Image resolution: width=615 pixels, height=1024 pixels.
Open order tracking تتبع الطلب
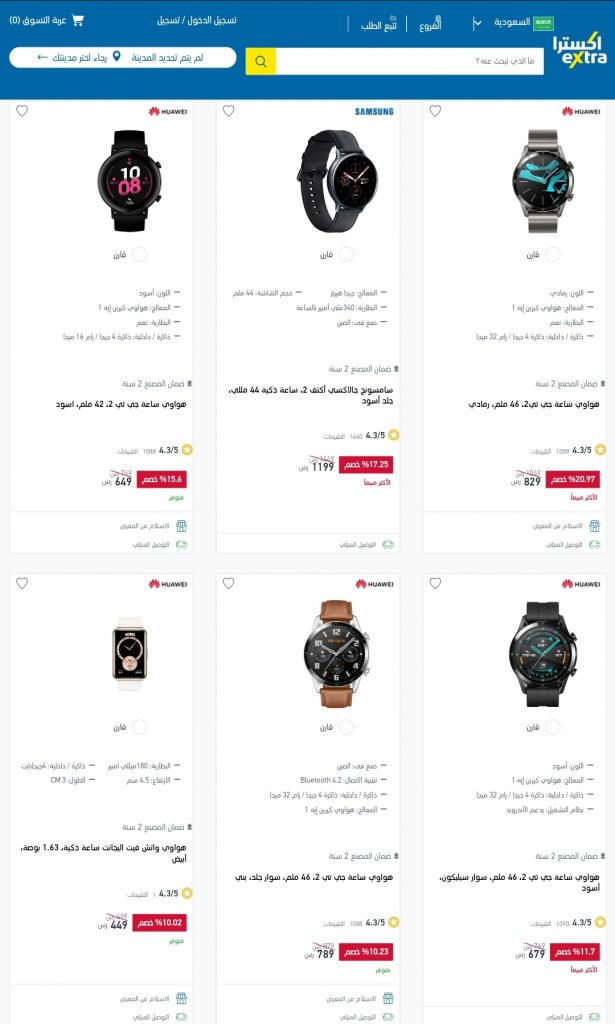[x=379, y=24]
